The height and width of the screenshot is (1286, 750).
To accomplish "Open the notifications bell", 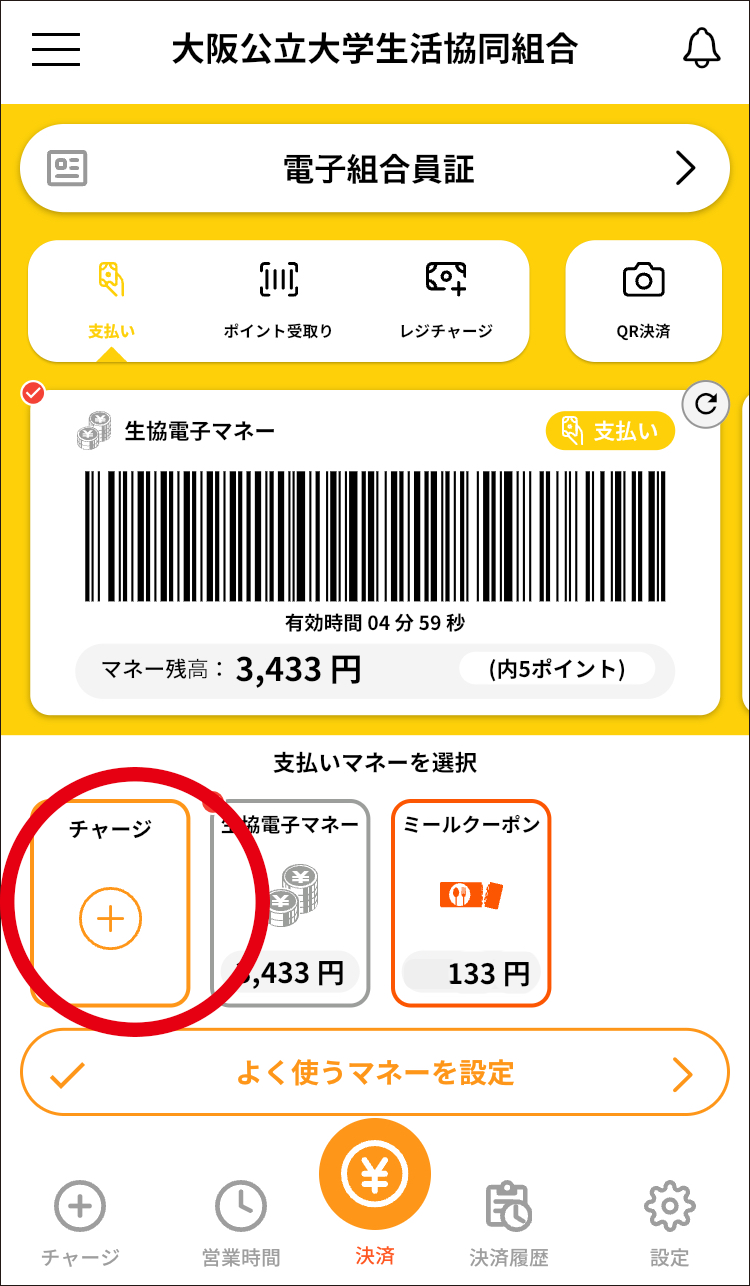I will (701, 48).
